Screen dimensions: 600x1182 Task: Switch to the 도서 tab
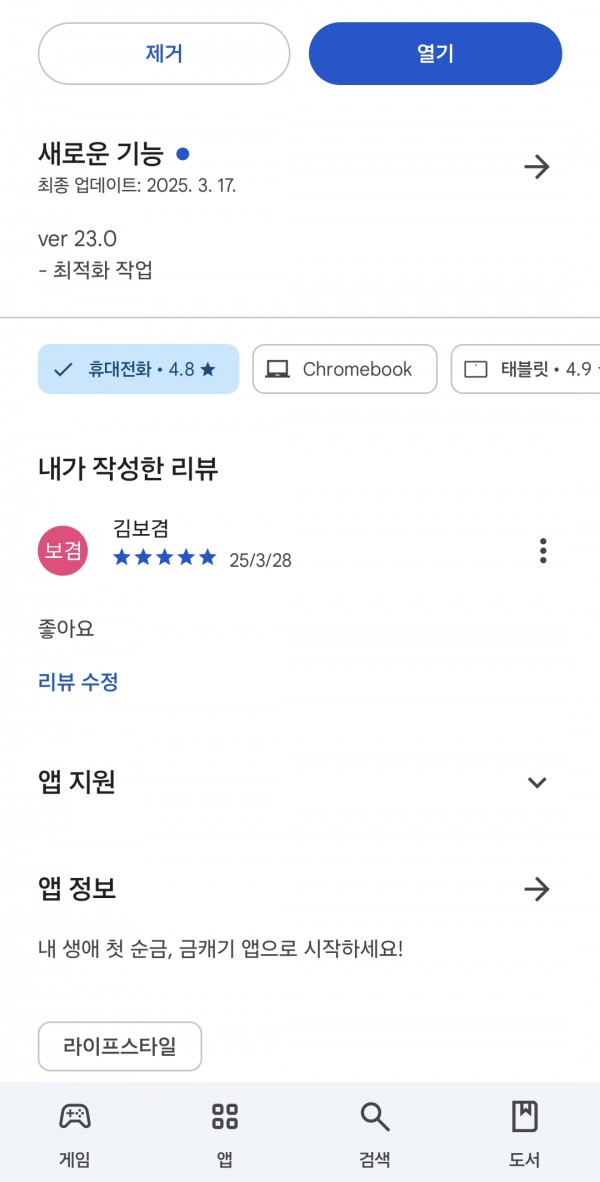click(x=525, y=1133)
